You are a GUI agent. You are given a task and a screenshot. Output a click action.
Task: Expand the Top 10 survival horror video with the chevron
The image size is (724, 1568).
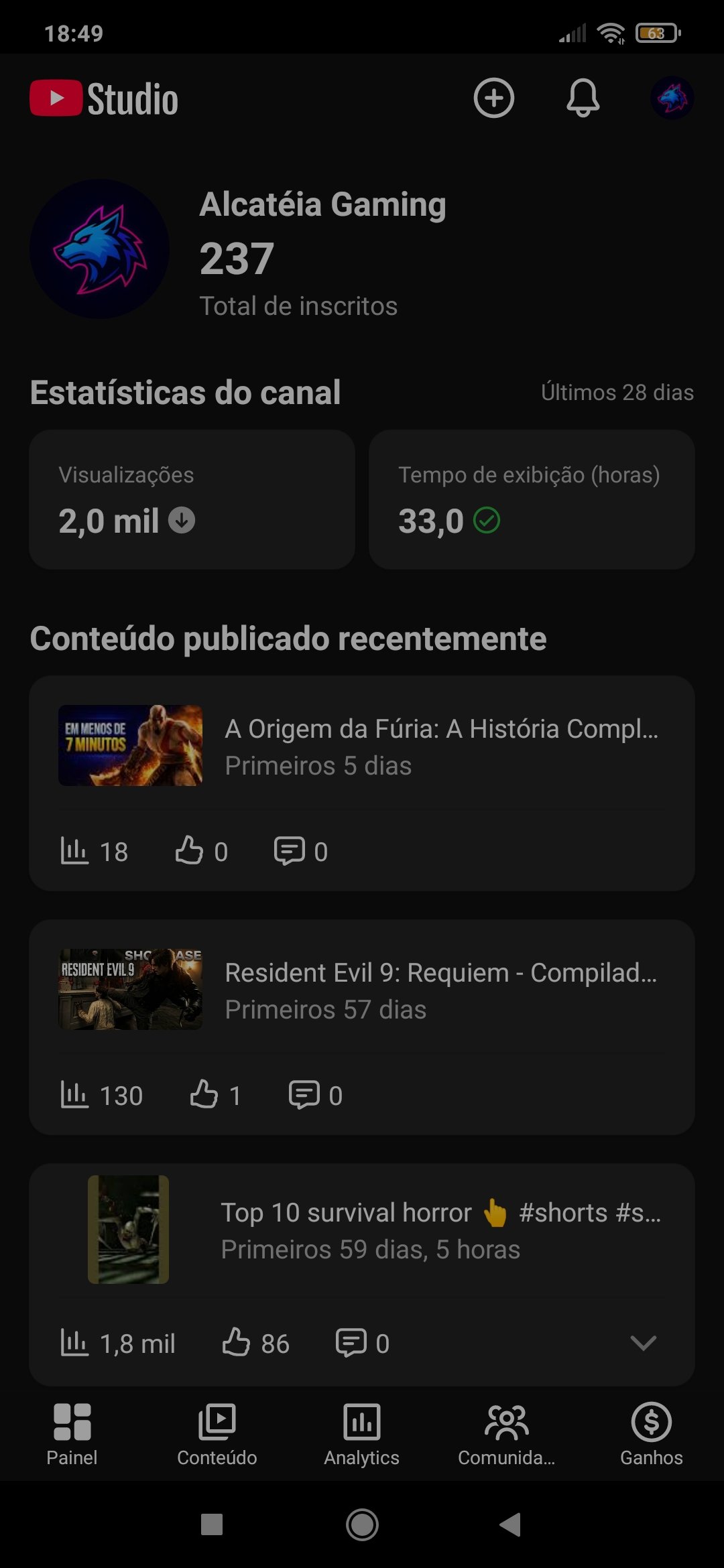643,1343
